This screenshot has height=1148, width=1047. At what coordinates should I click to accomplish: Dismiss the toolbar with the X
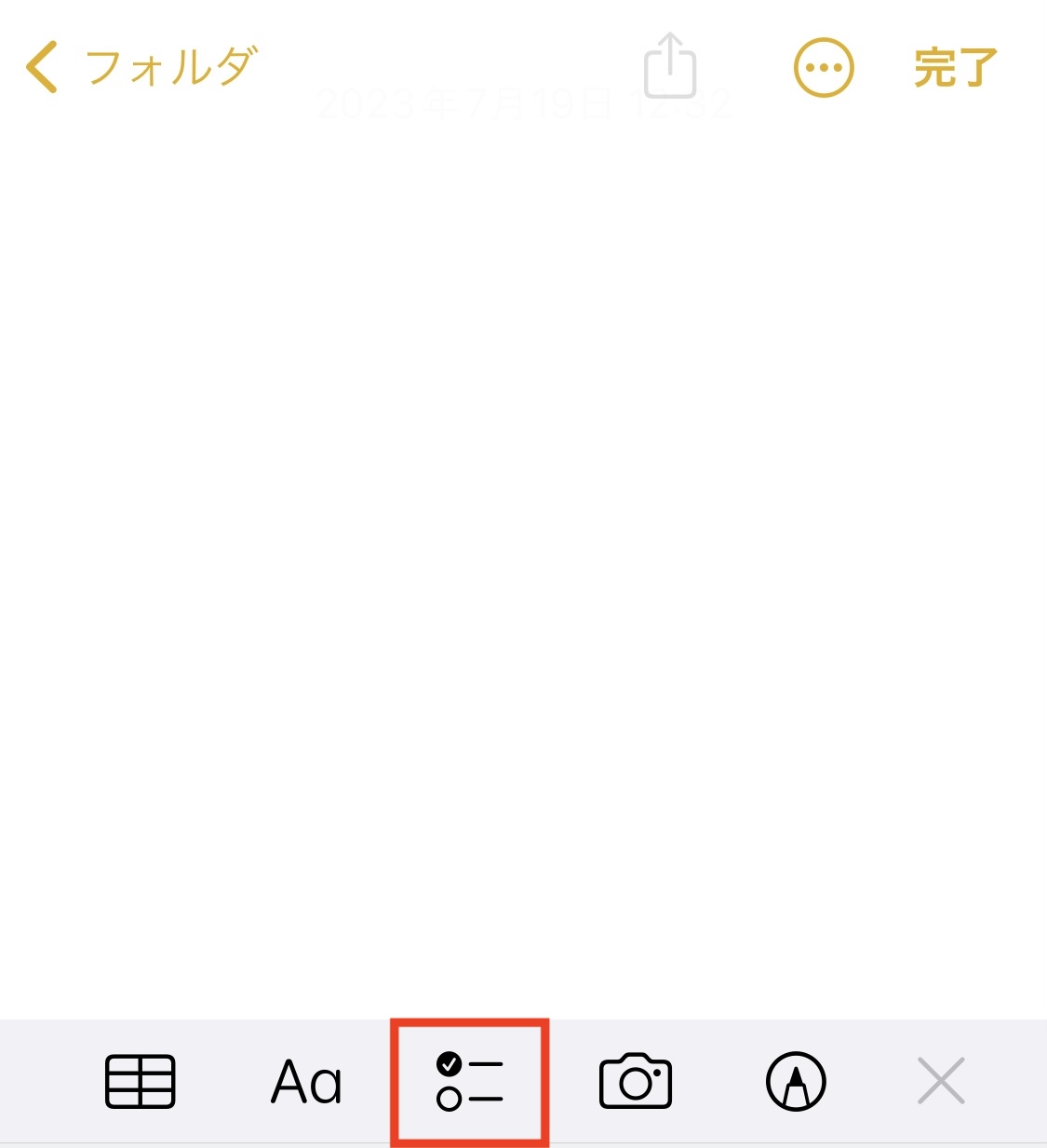point(940,1080)
